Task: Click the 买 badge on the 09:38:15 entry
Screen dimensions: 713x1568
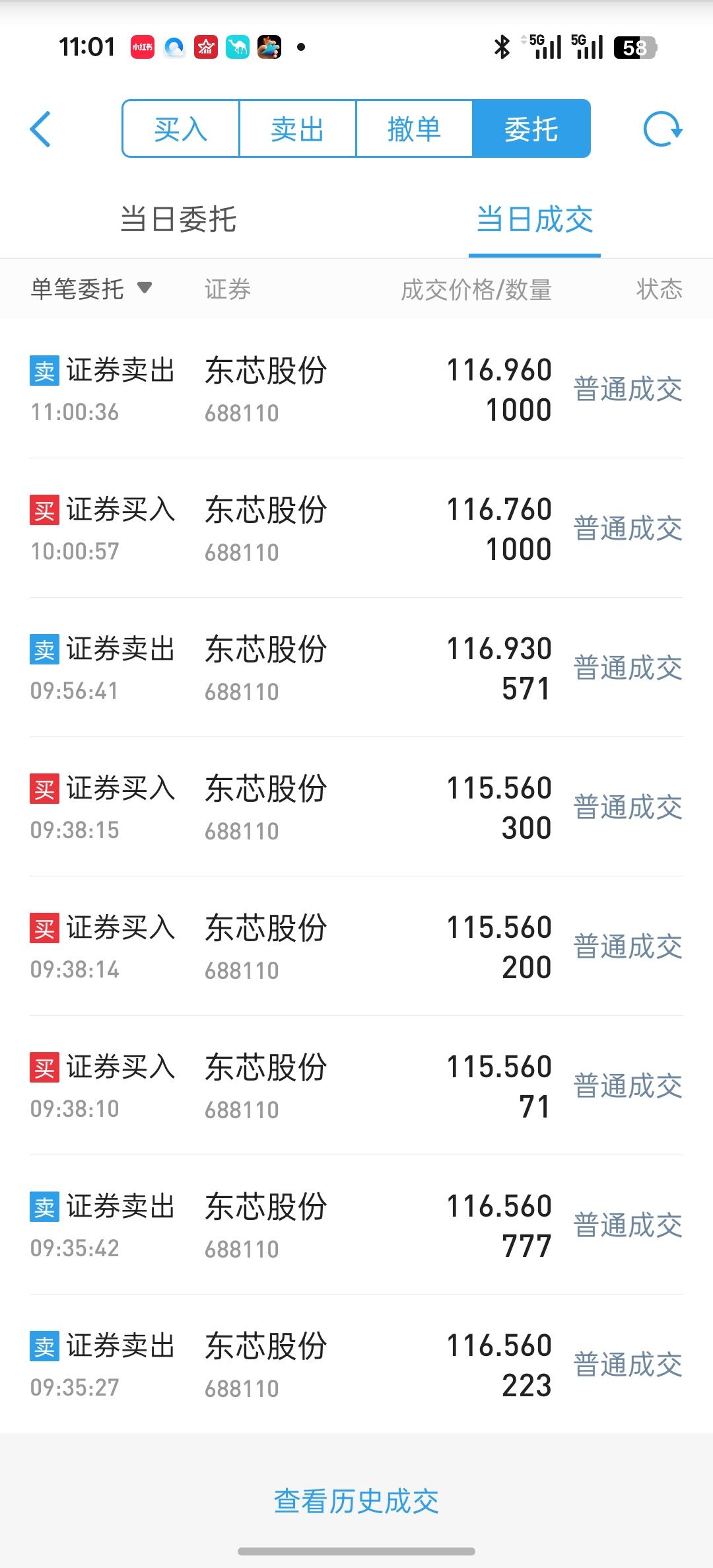Action: click(42, 789)
